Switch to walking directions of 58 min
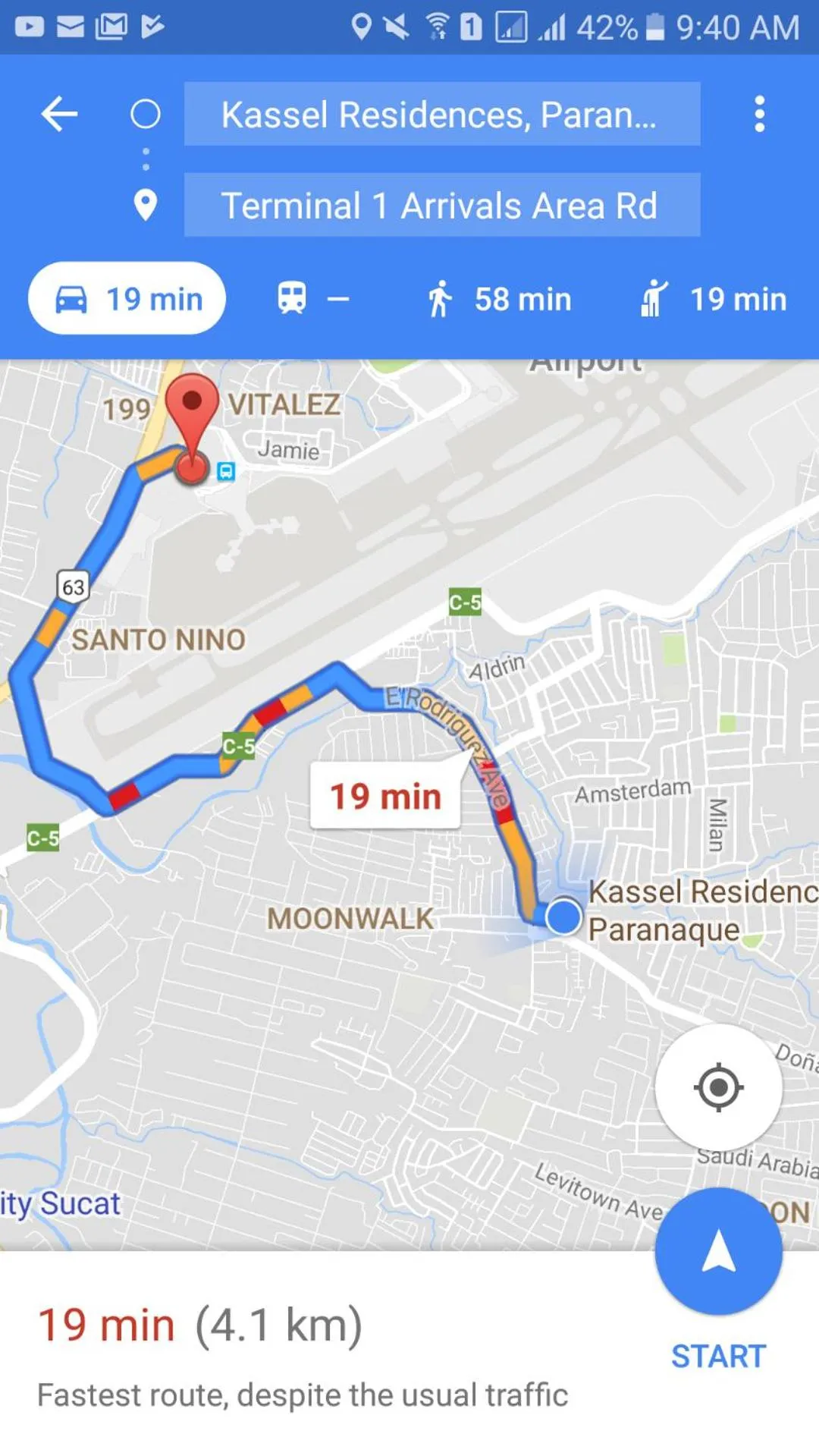 point(498,299)
